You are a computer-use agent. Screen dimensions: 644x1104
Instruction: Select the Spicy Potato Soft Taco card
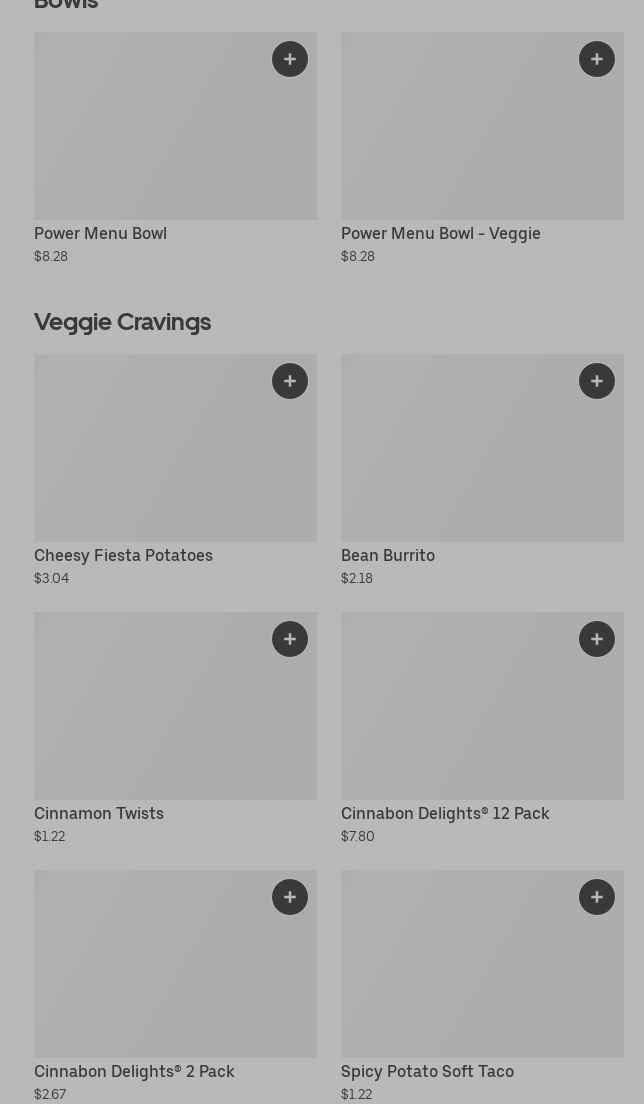(482, 986)
